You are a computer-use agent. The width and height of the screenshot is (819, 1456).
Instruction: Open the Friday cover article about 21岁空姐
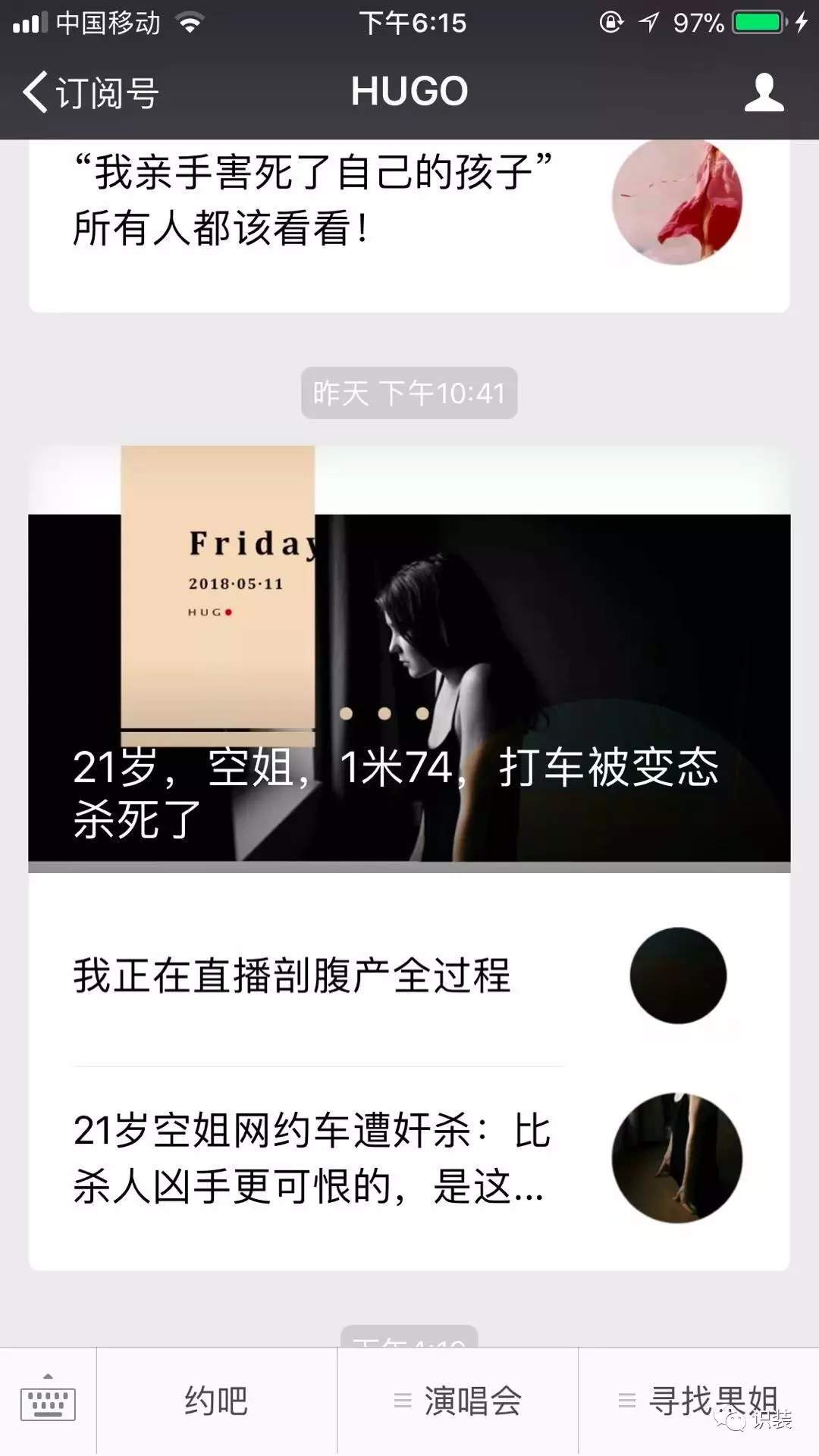[409, 682]
